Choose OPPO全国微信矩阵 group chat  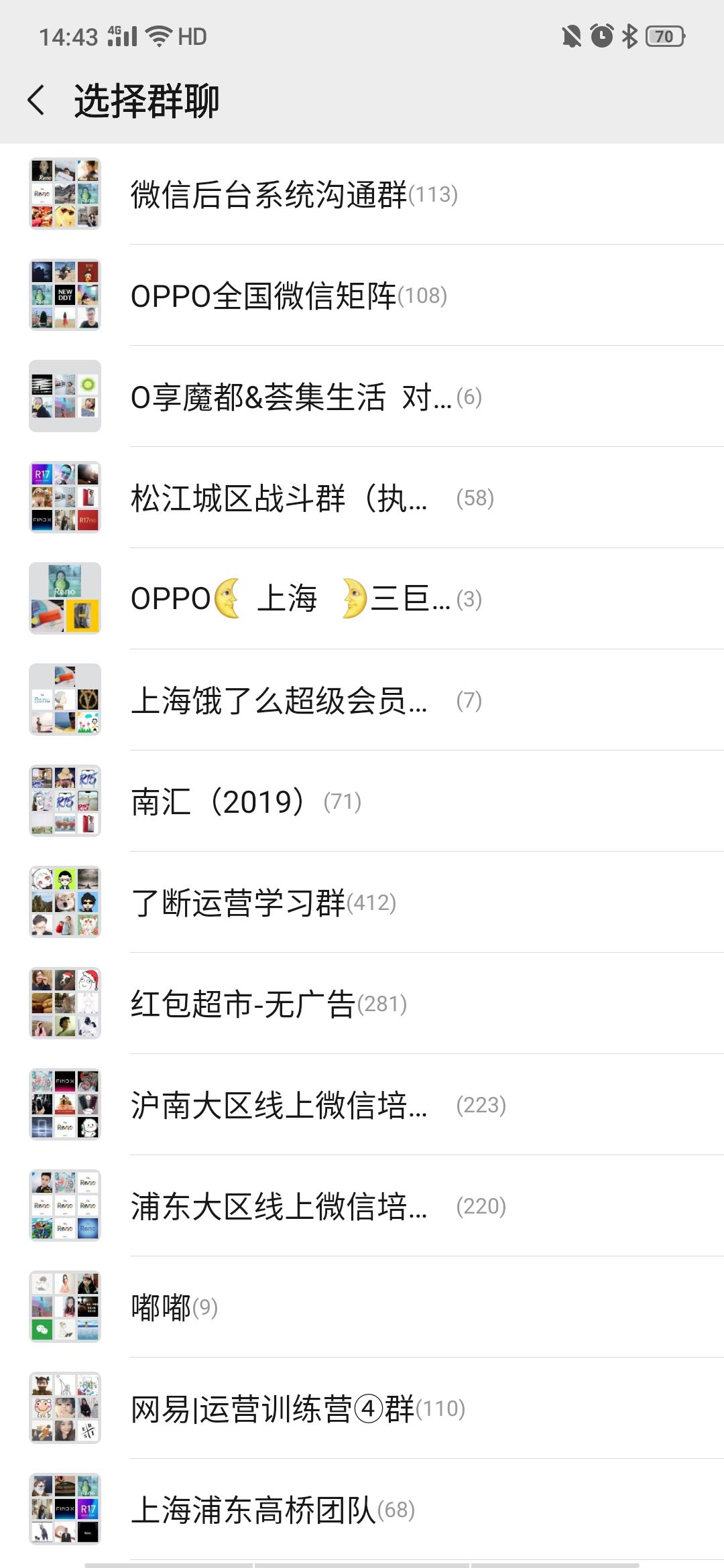(288, 296)
